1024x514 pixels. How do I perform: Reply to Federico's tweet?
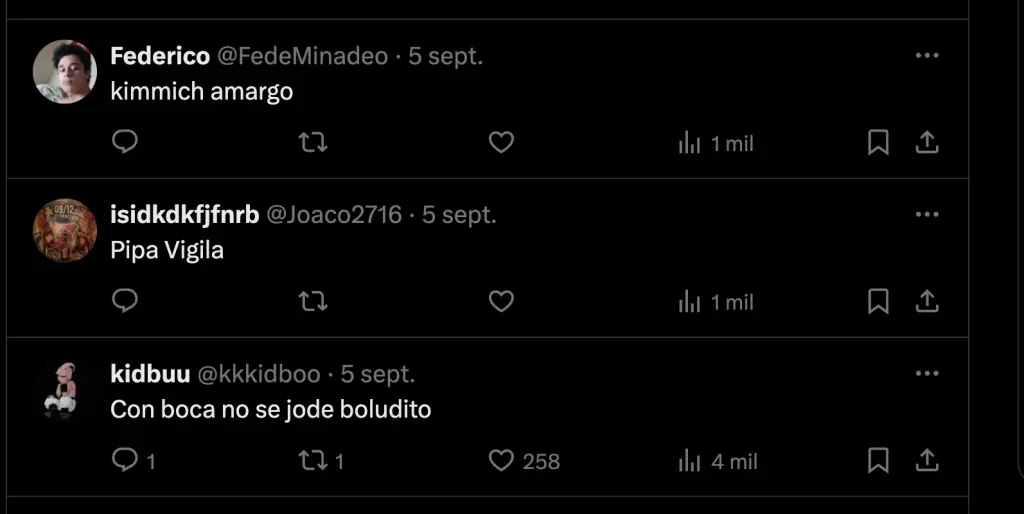click(x=124, y=143)
